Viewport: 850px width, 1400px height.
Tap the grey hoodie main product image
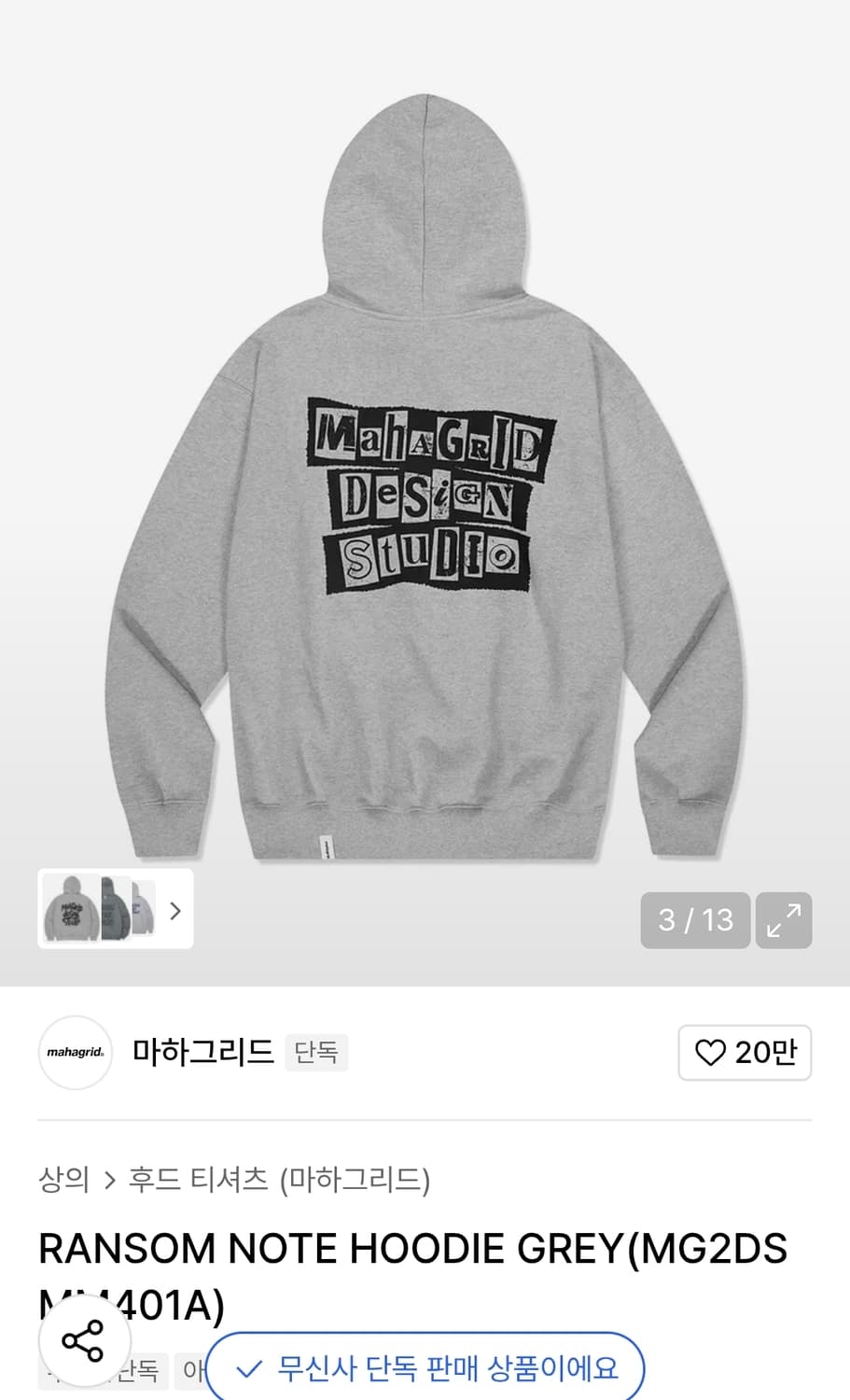coord(425,467)
